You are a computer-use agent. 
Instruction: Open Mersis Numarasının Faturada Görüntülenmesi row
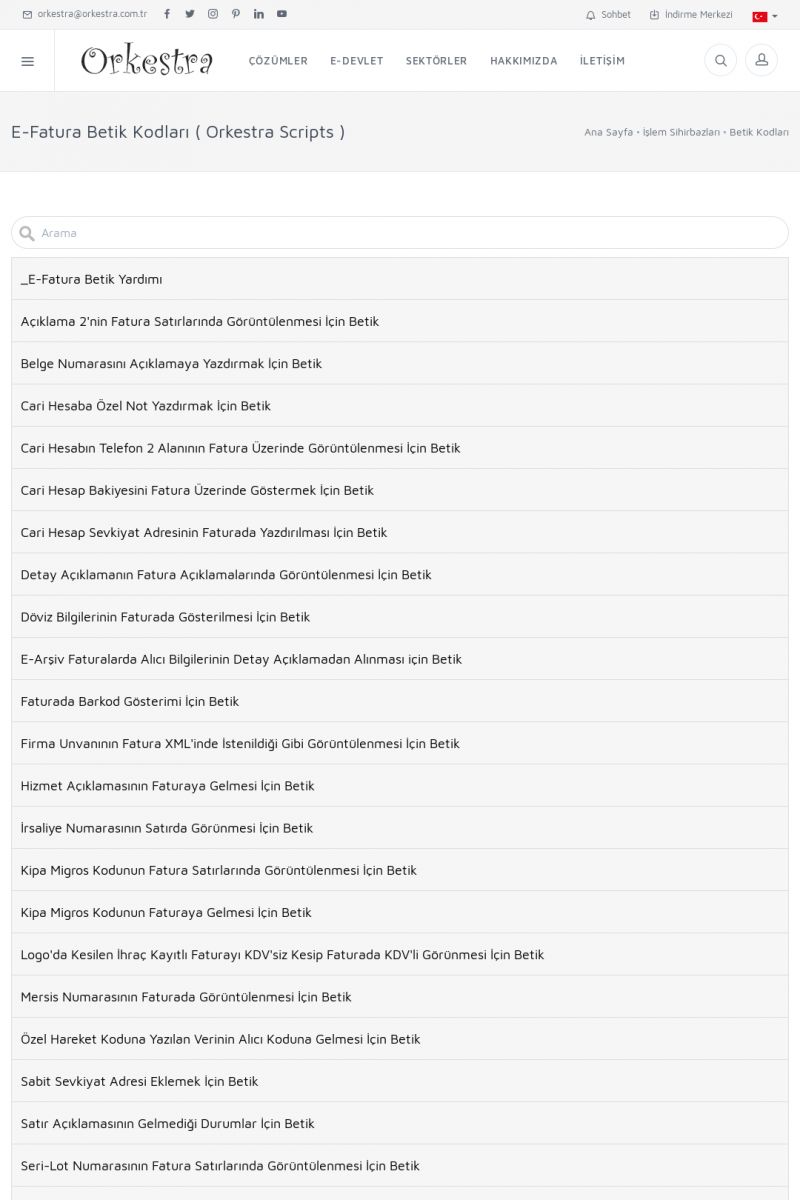(x=186, y=997)
